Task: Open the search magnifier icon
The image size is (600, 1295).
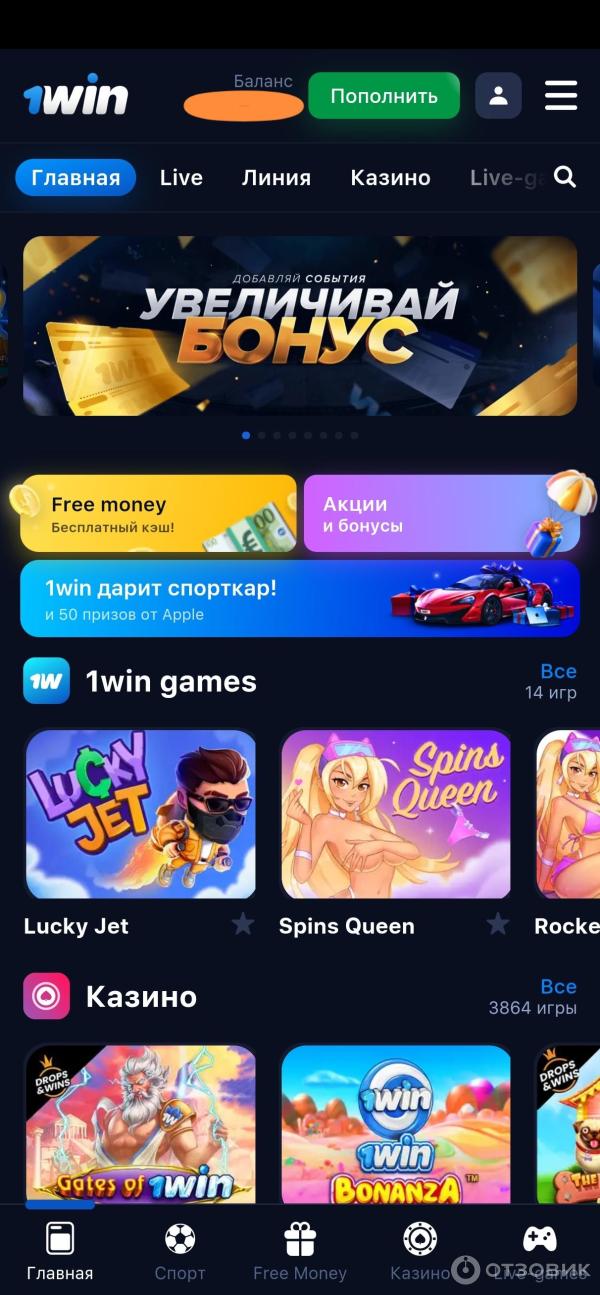Action: point(565,177)
